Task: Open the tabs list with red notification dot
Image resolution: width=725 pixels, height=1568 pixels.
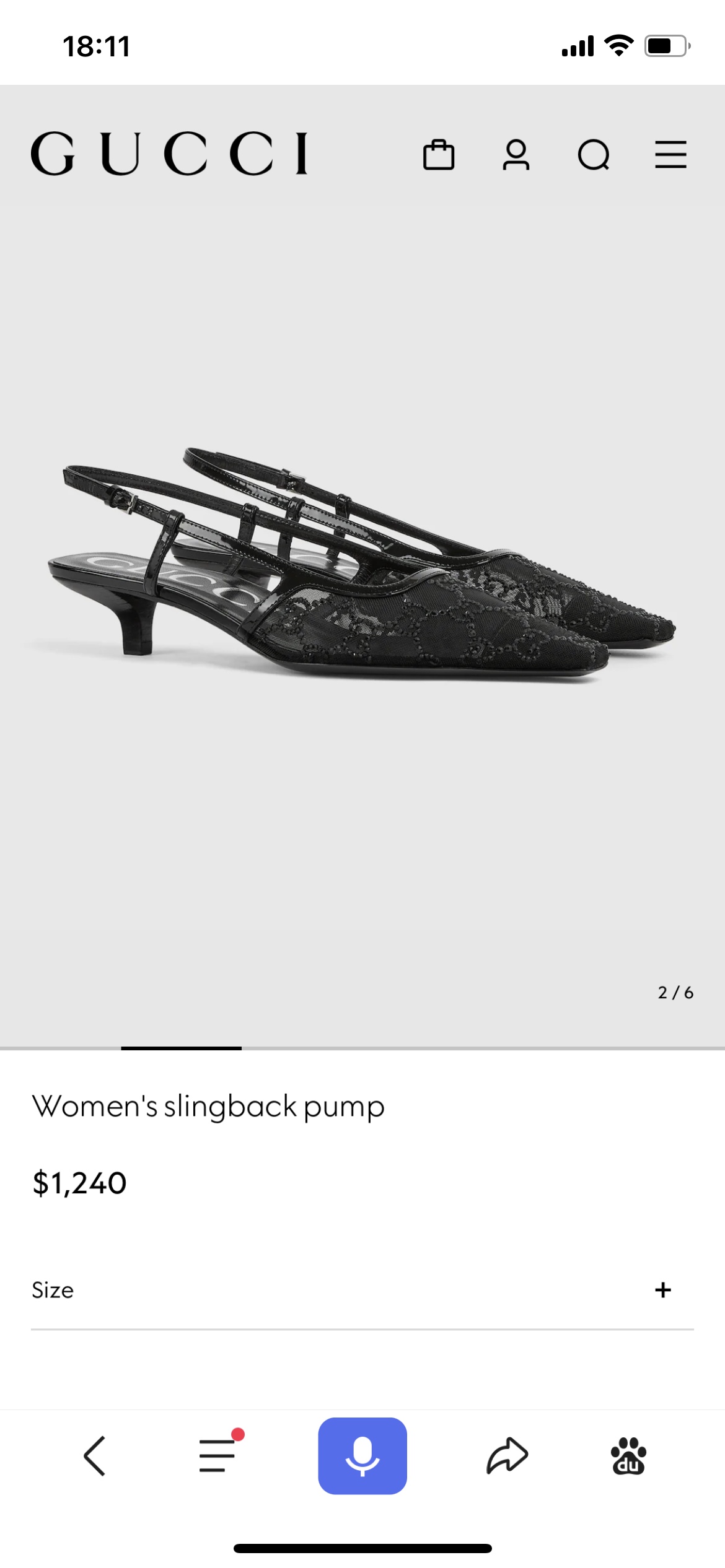Action: 217,1454
